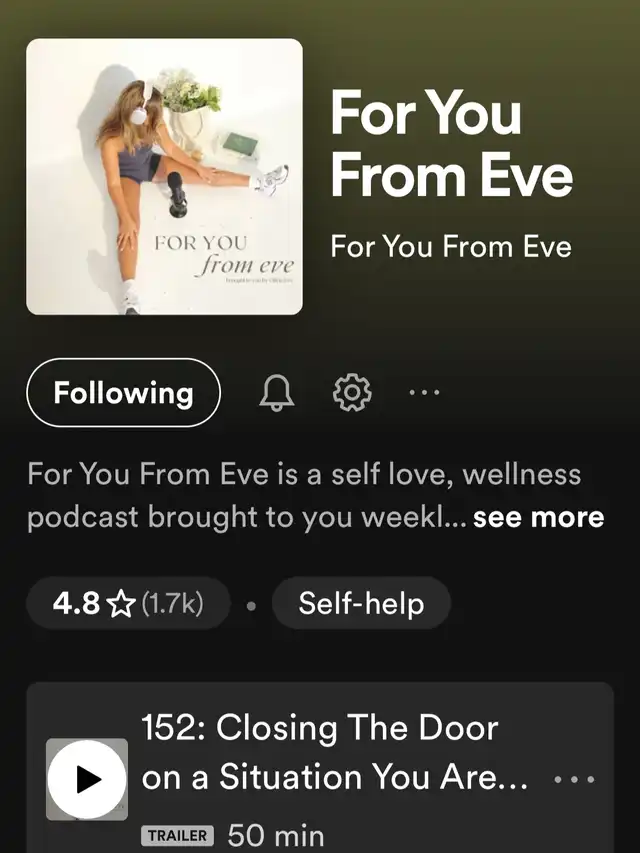Open the For You From Eve cover art
The height and width of the screenshot is (853, 640).
164,177
